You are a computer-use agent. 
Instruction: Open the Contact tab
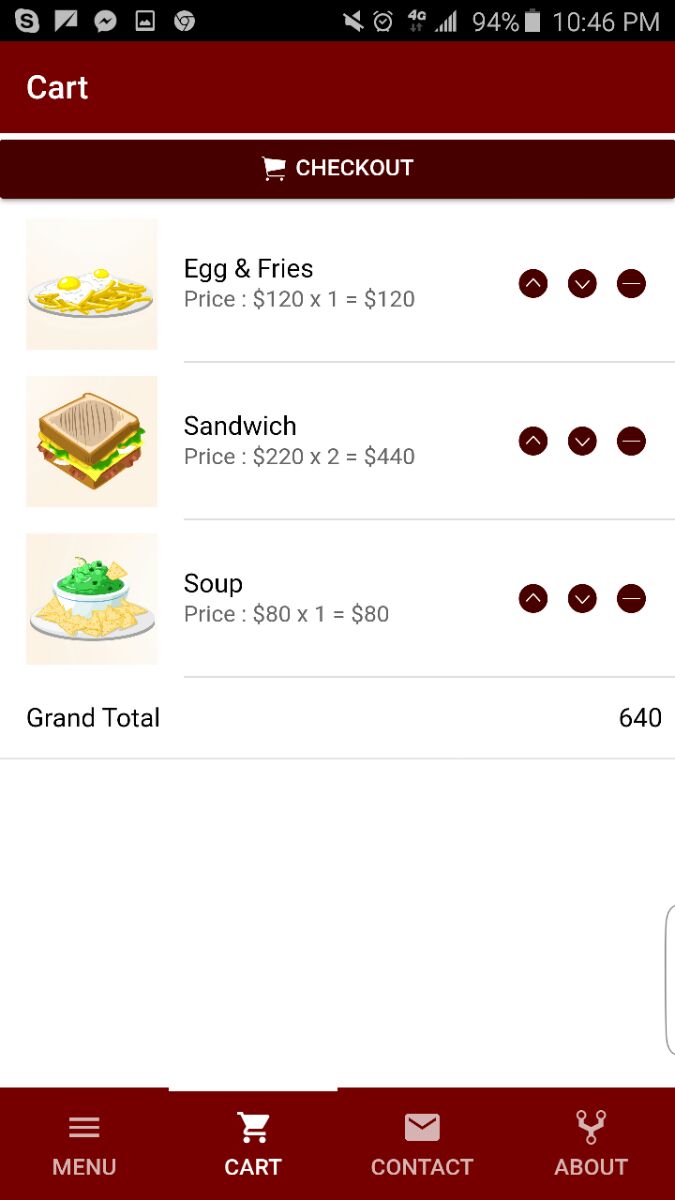[x=421, y=1145]
